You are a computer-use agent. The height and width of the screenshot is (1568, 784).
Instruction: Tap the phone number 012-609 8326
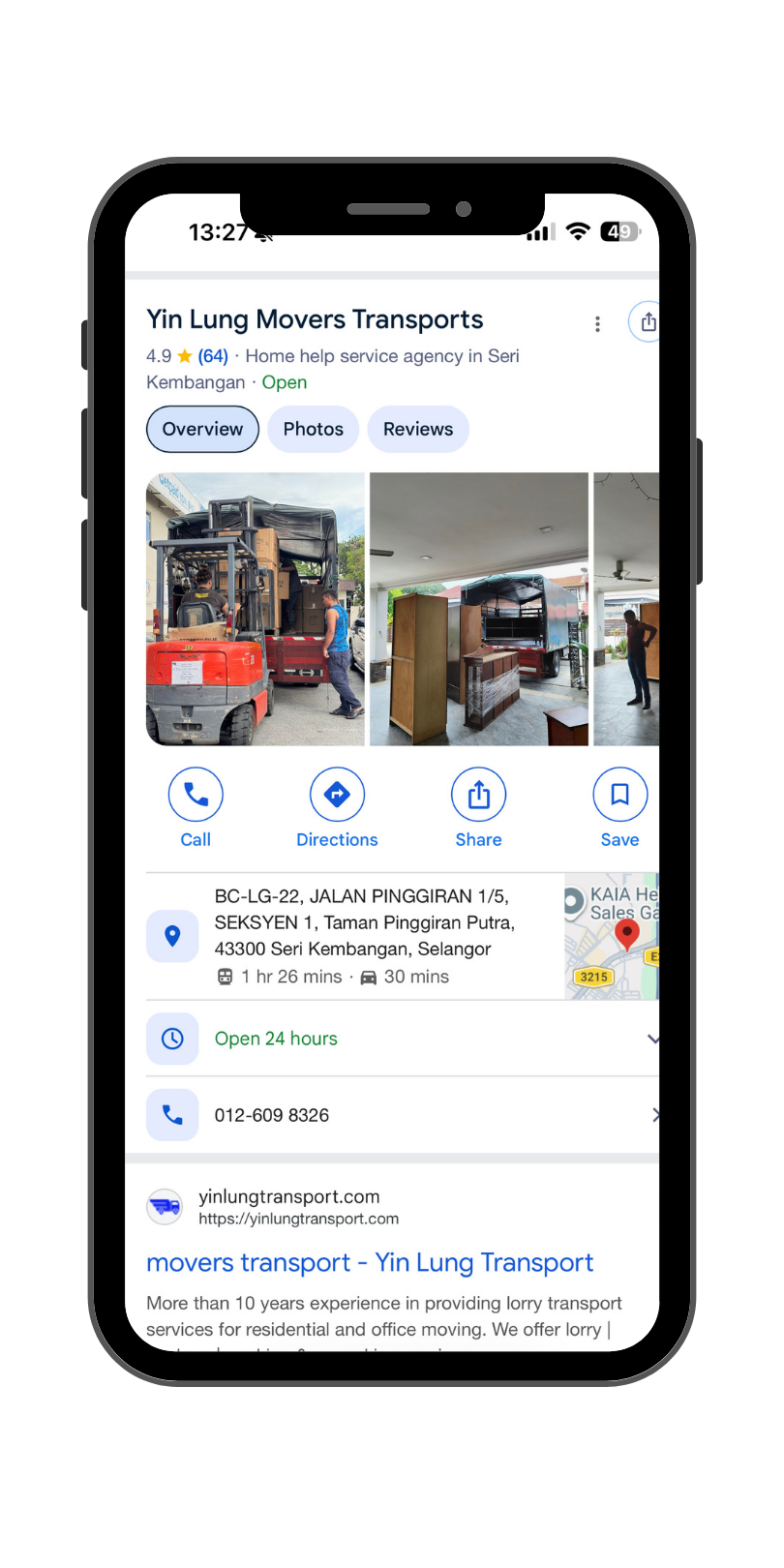coord(272,1115)
